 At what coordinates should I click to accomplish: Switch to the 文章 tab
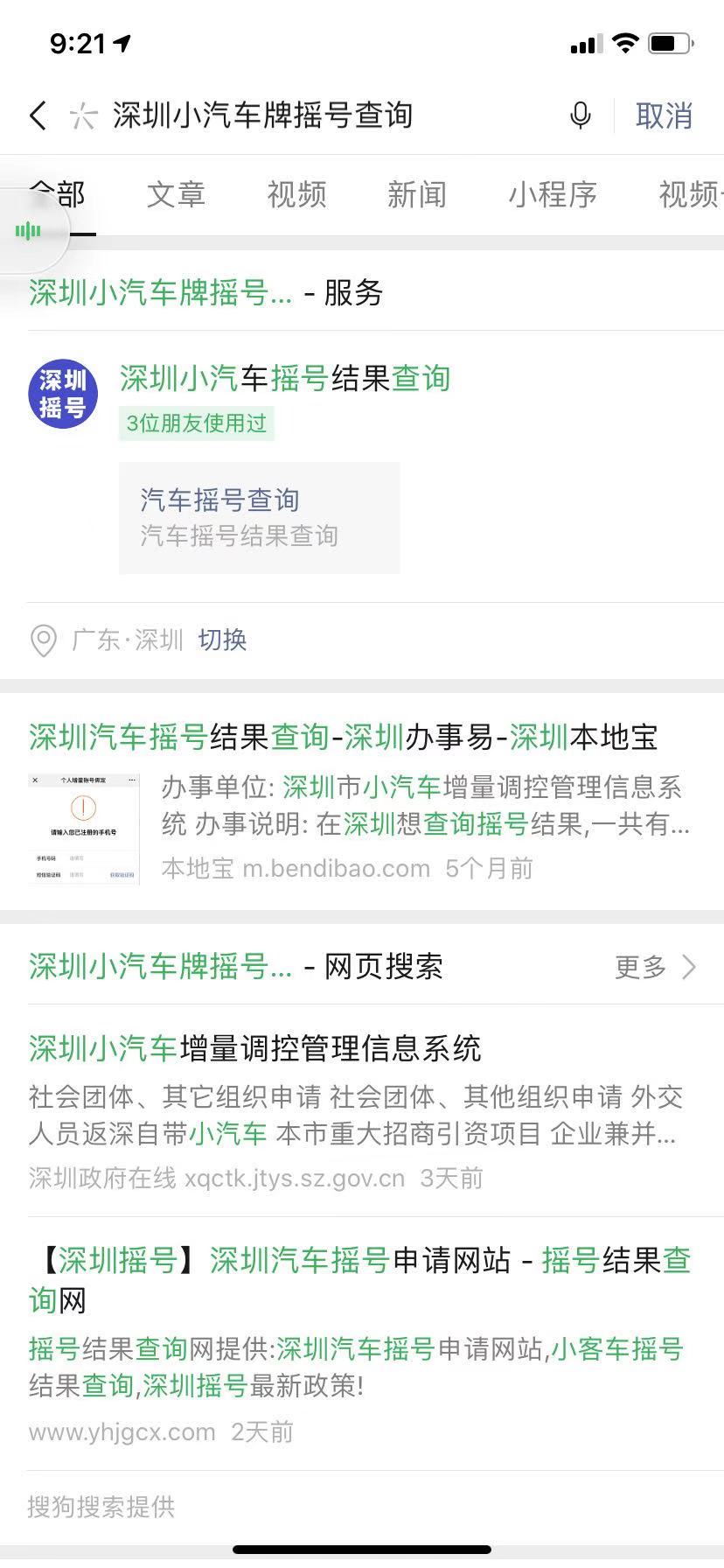coord(176,194)
